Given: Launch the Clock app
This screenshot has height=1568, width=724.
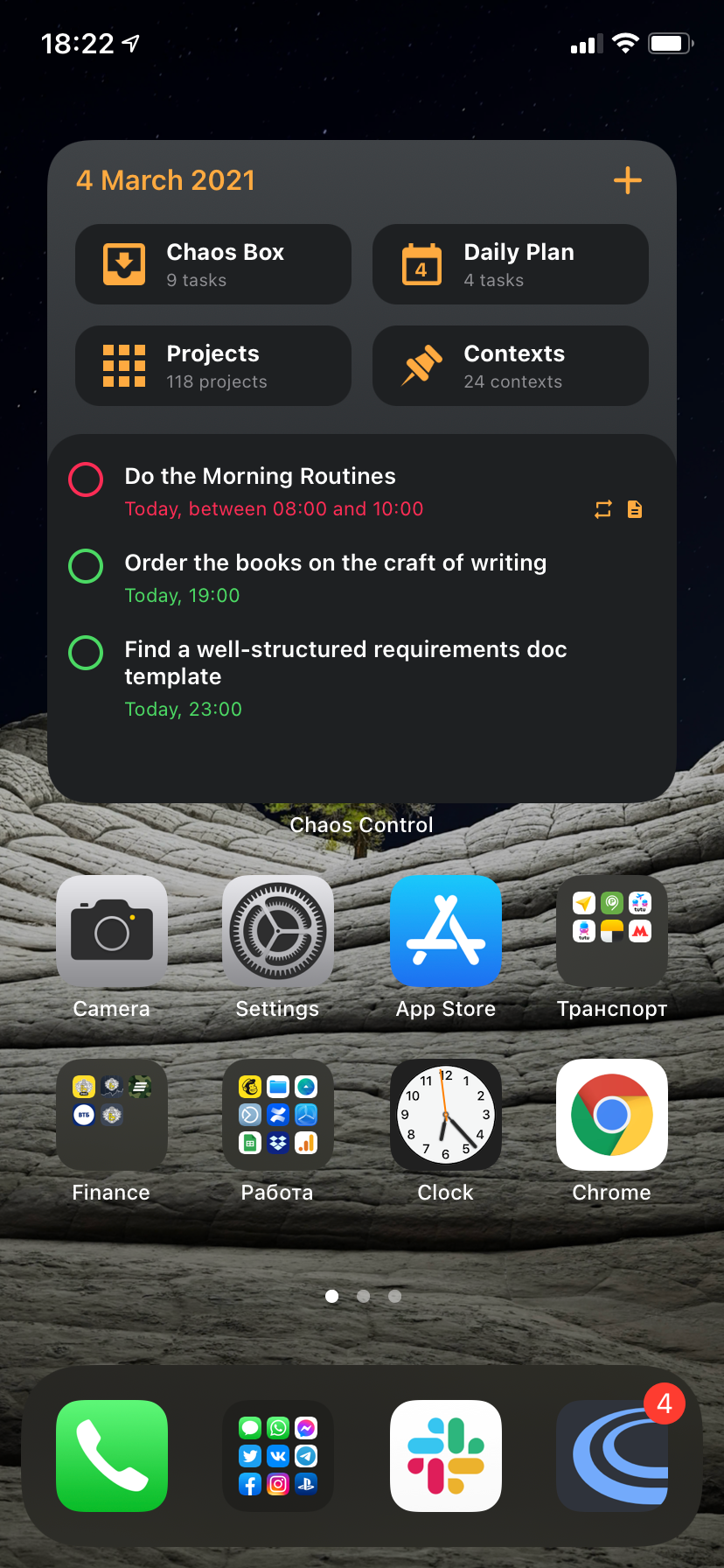Looking at the screenshot, I should [445, 1115].
